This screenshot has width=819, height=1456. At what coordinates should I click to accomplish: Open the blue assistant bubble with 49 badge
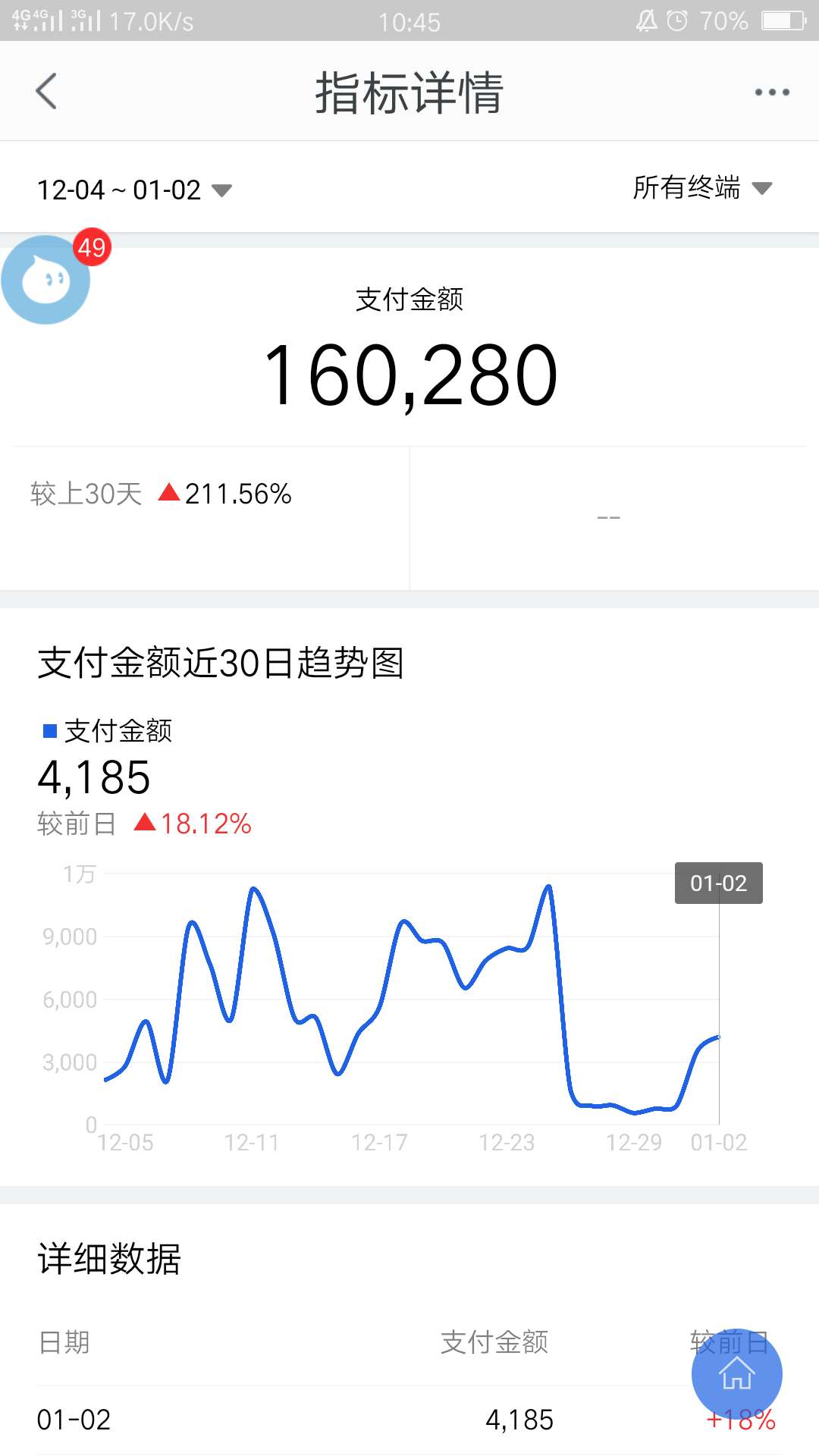point(47,279)
